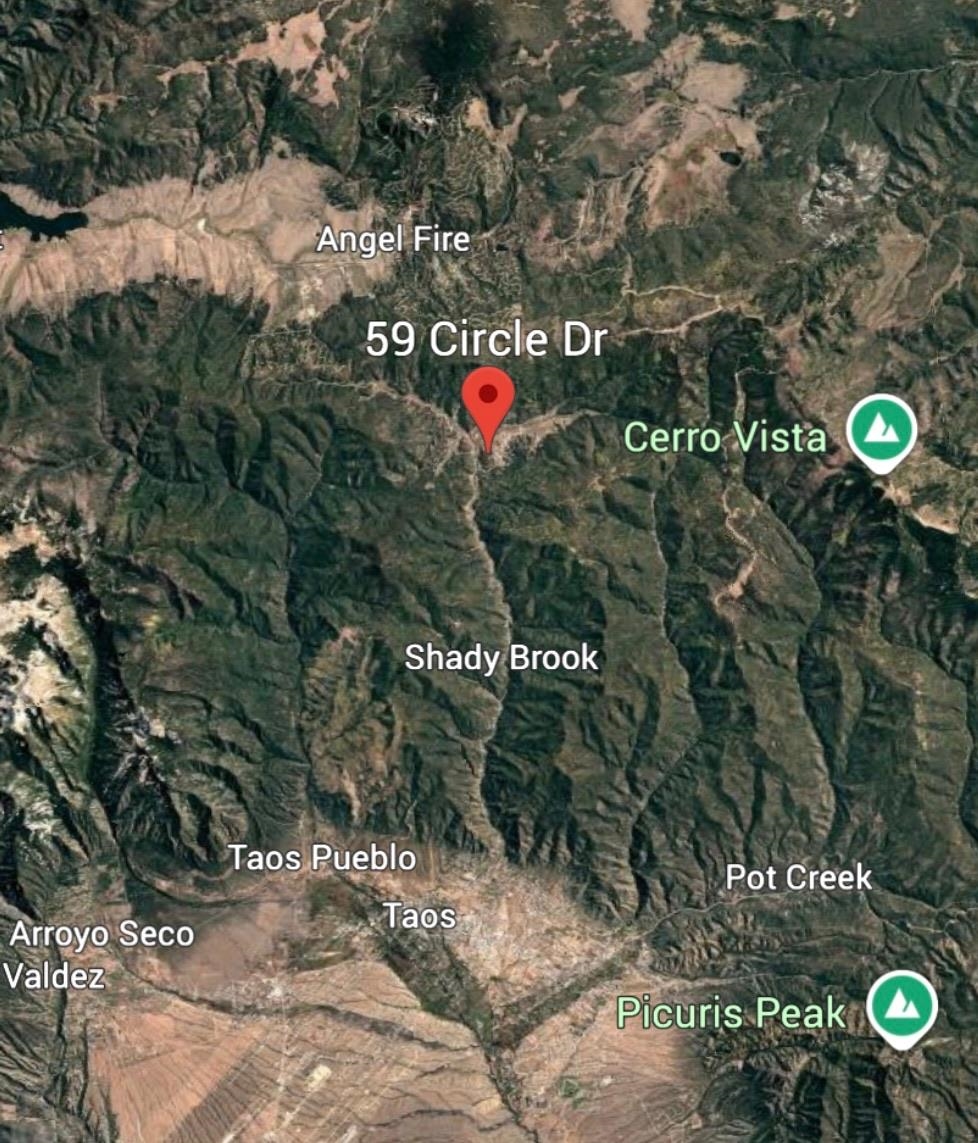Open the Picuris Peak marker
Image resolution: width=978 pixels, height=1143 pixels.
pyautogui.click(x=901, y=1008)
